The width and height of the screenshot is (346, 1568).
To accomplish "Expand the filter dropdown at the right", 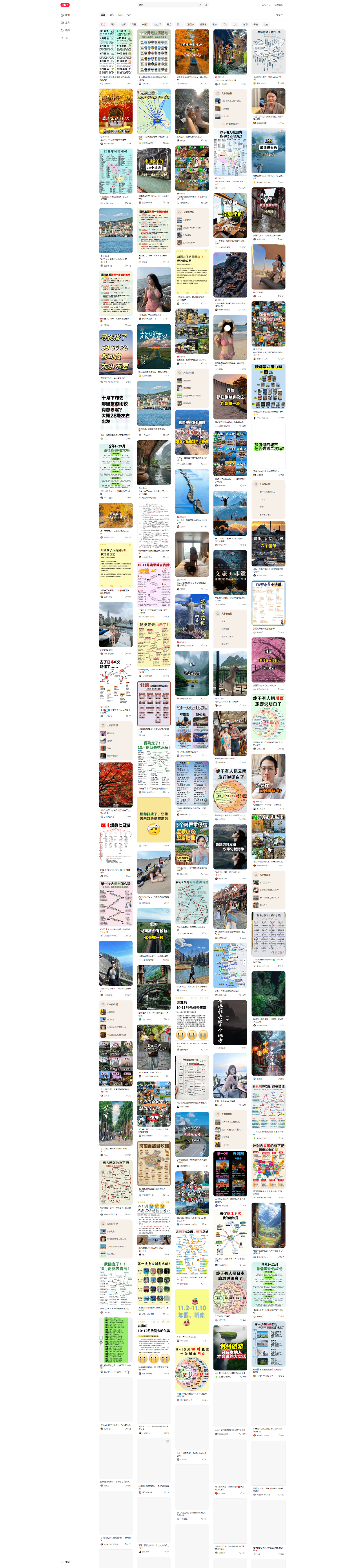I will [279, 15].
